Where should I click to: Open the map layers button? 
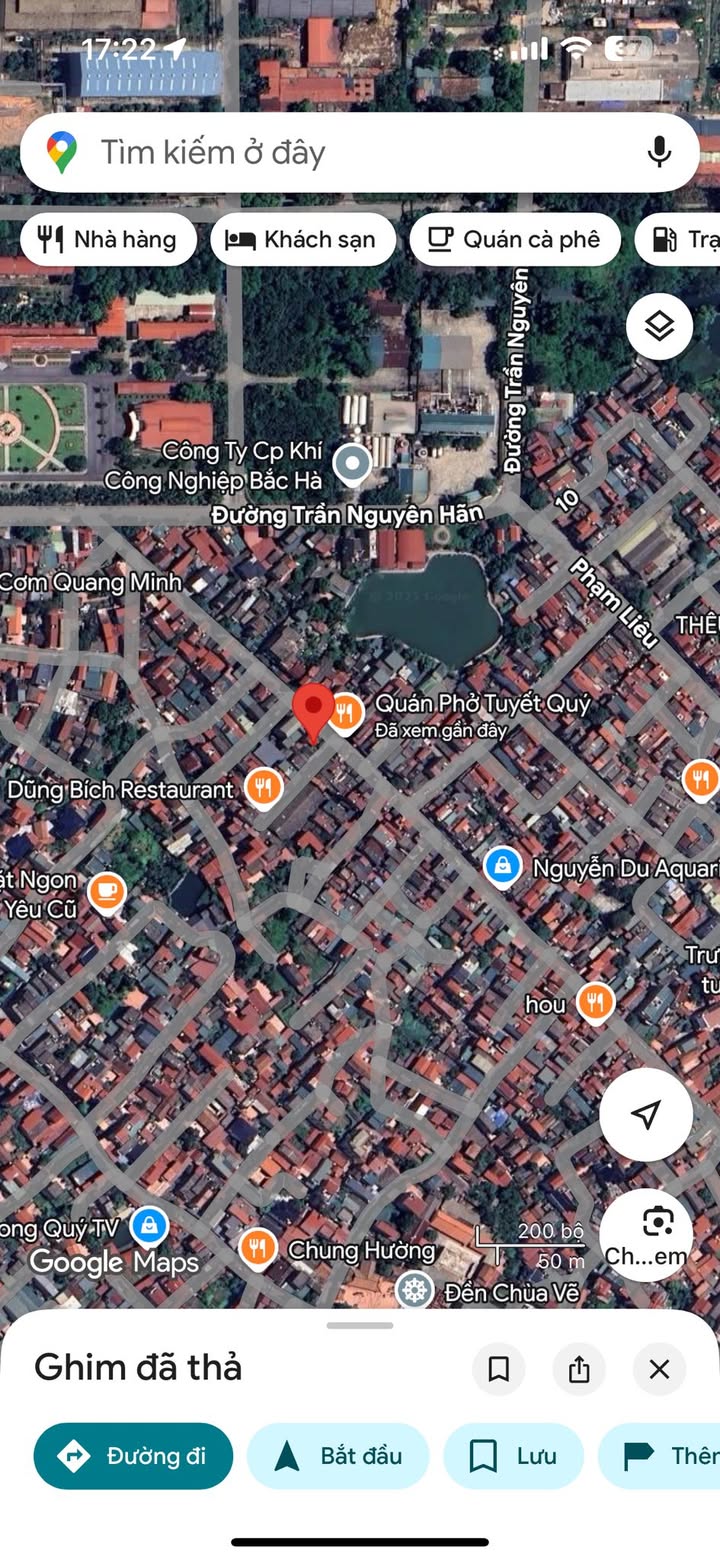coord(659,326)
